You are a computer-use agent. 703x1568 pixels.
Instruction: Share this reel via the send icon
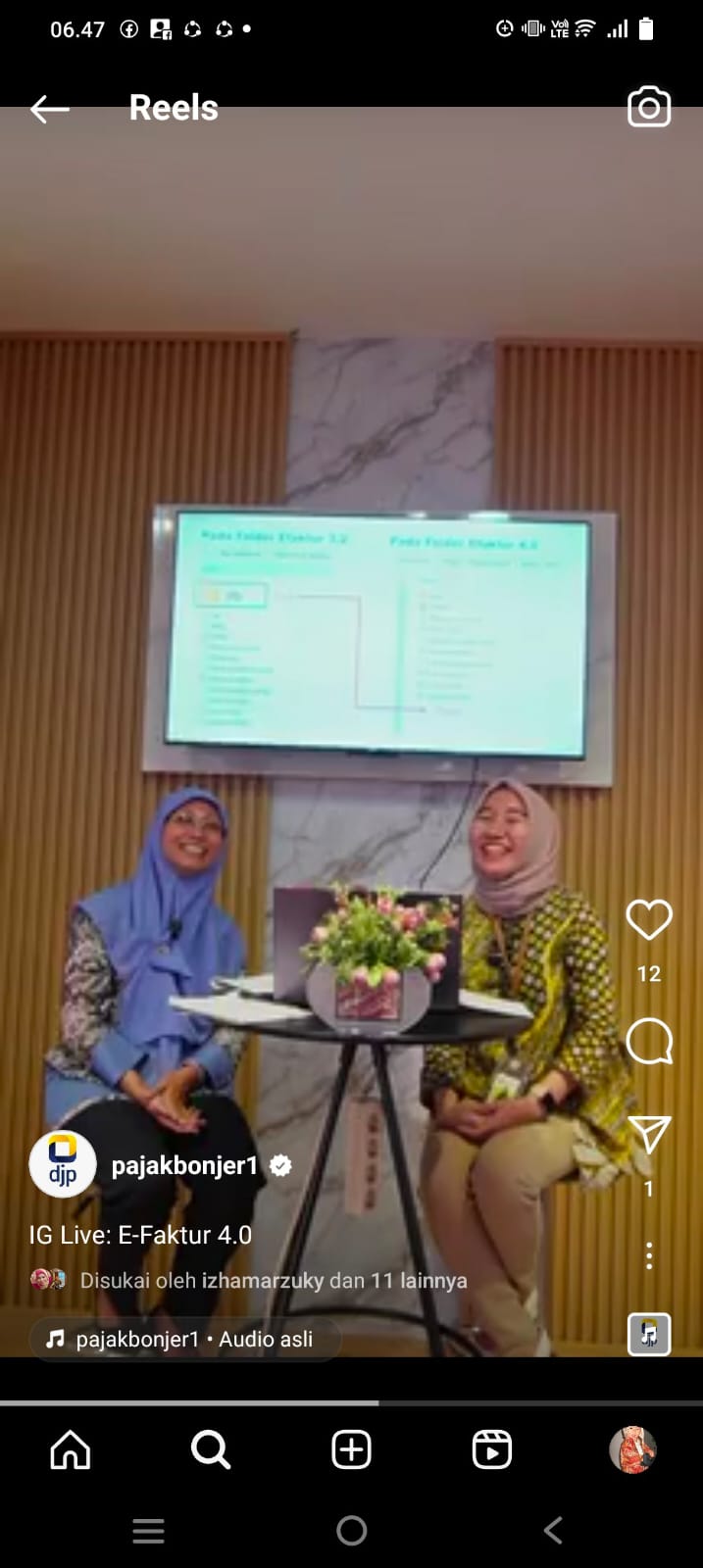648,1135
